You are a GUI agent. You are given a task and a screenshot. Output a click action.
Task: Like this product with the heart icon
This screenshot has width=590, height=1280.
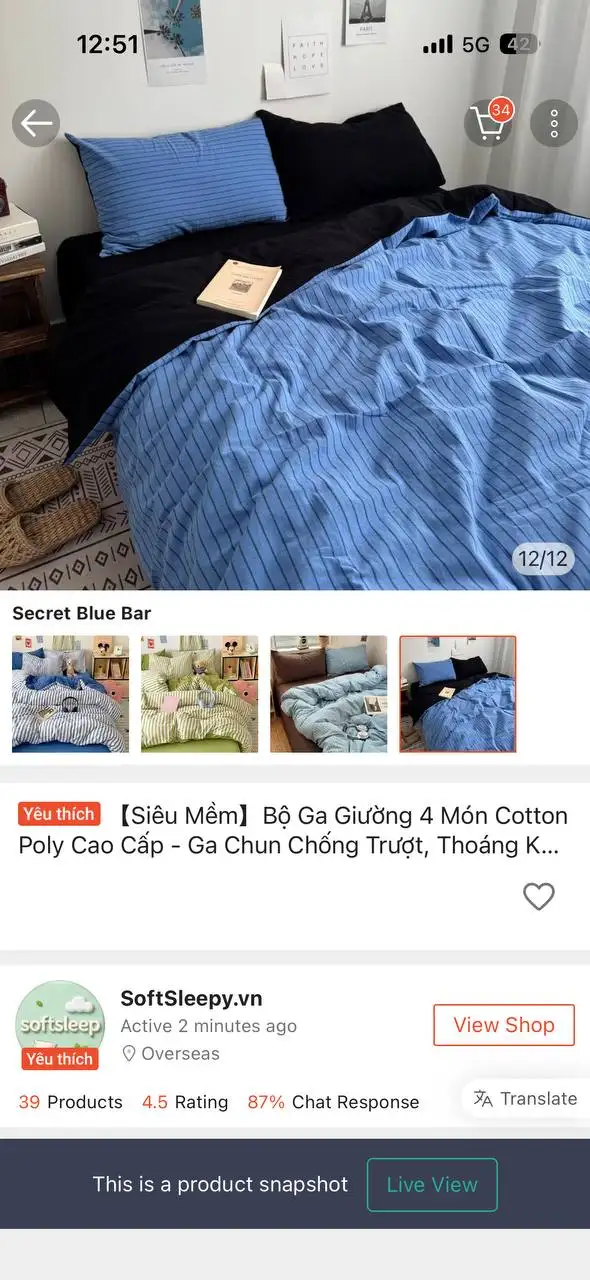click(x=539, y=897)
